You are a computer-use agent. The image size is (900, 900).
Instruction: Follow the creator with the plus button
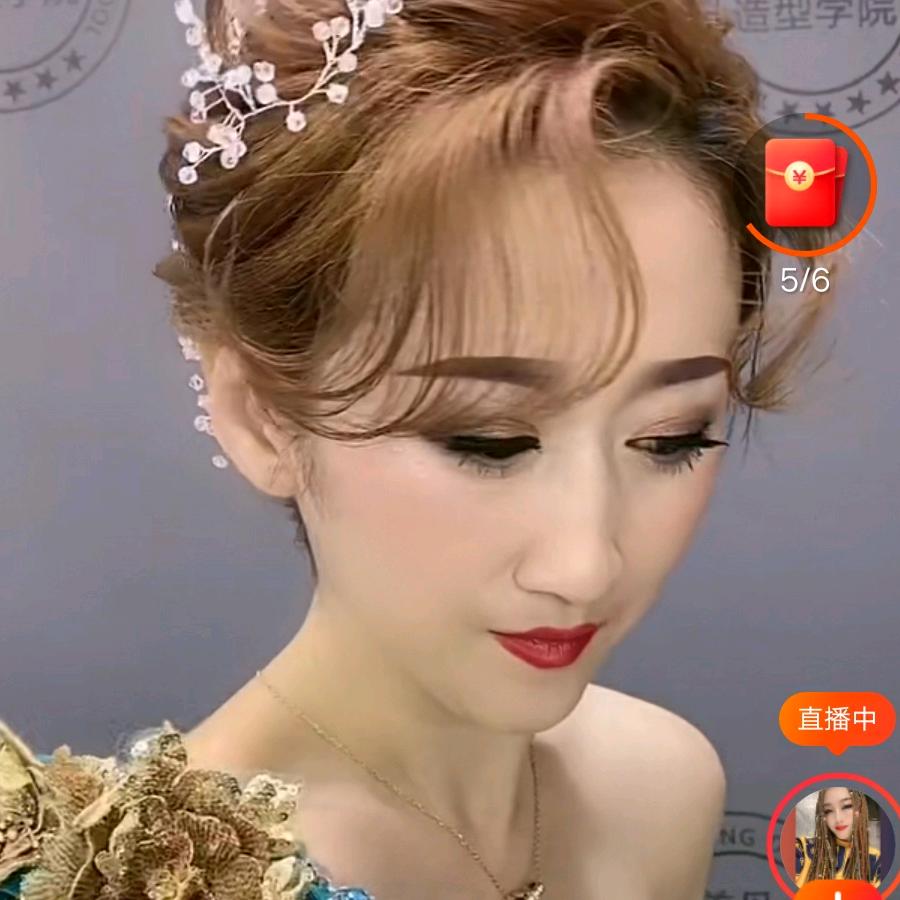click(836, 891)
